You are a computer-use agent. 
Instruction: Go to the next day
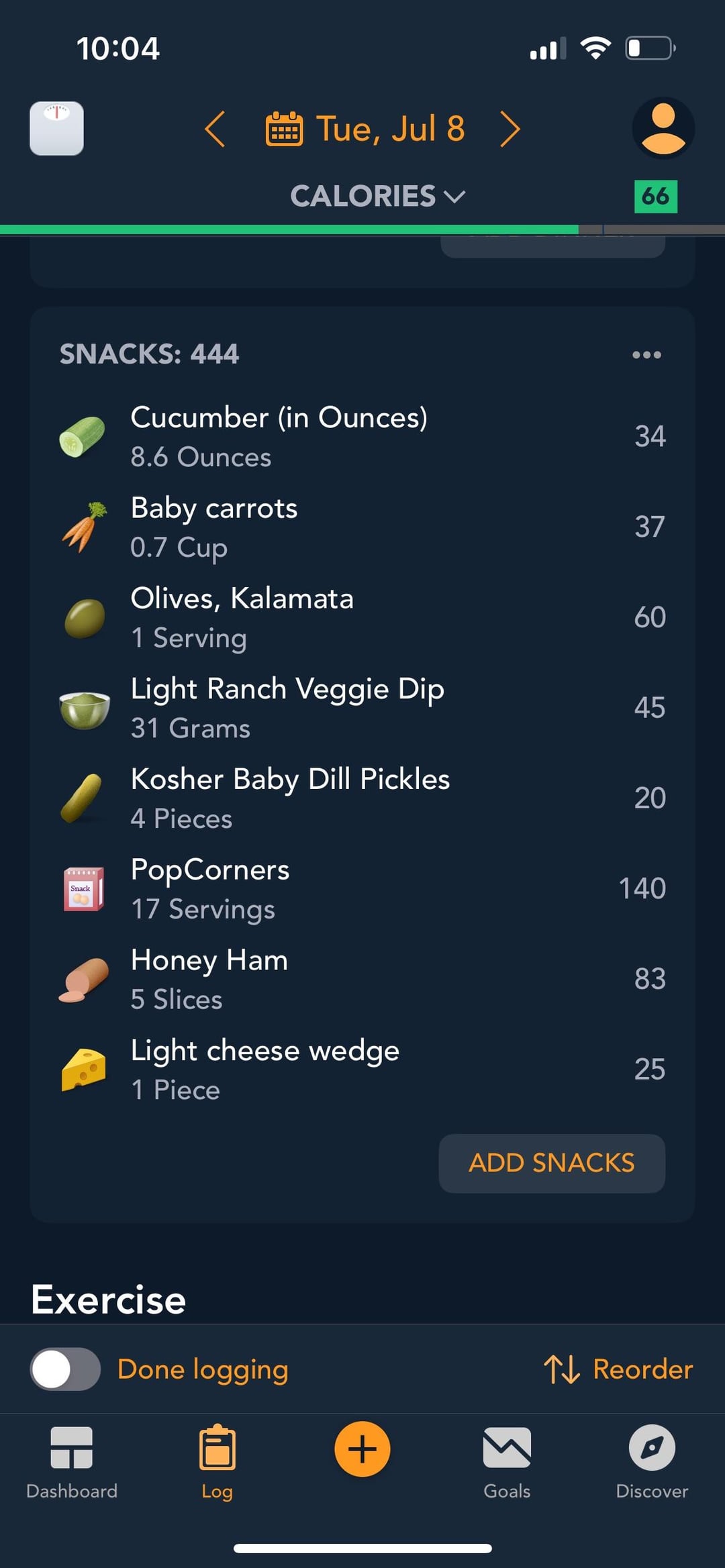(510, 129)
